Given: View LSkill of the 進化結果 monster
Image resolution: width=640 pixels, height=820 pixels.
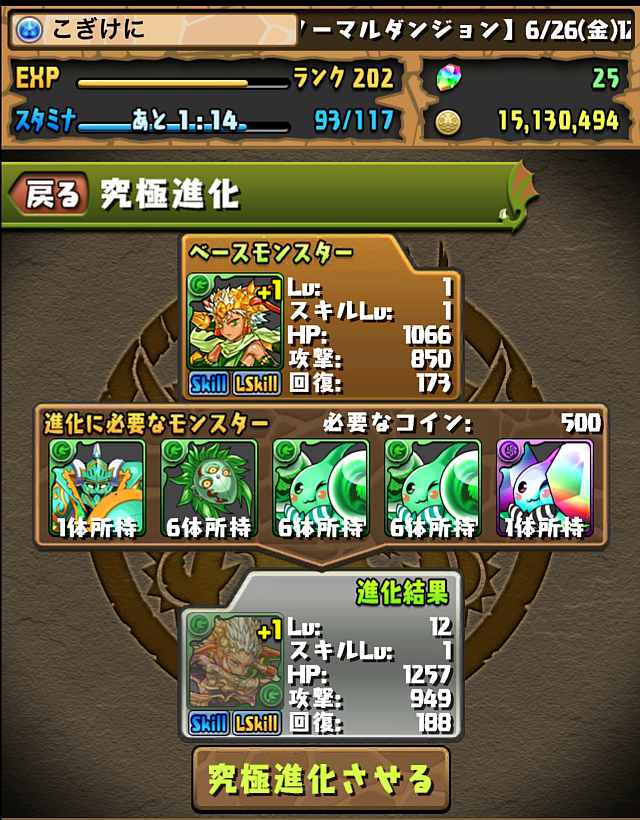Looking at the screenshot, I should (x=257, y=723).
